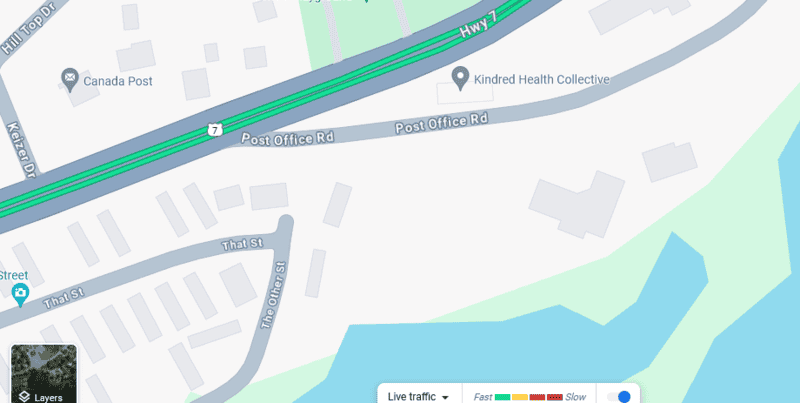Open the Layers map type switcher
This screenshot has height=403, width=800.
[x=43, y=375]
